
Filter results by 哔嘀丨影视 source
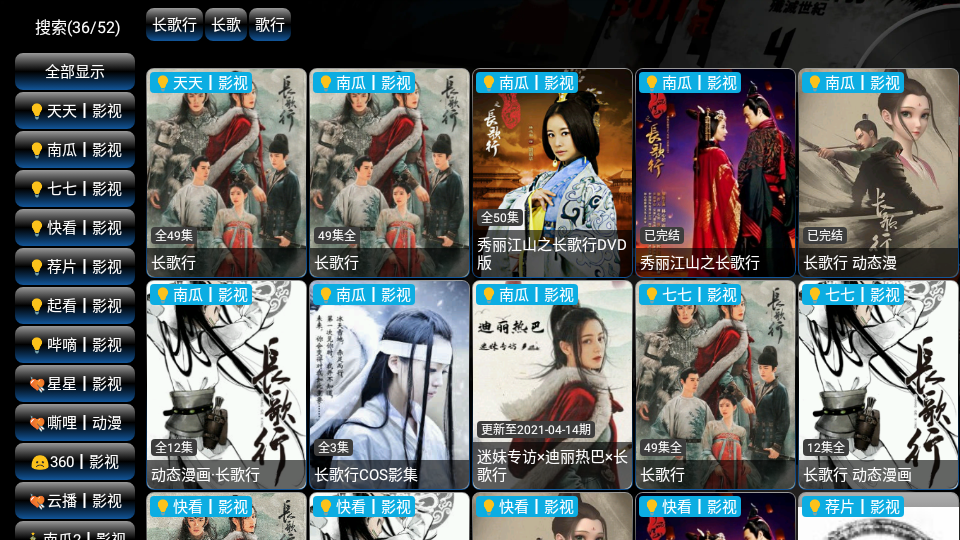tap(75, 345)
